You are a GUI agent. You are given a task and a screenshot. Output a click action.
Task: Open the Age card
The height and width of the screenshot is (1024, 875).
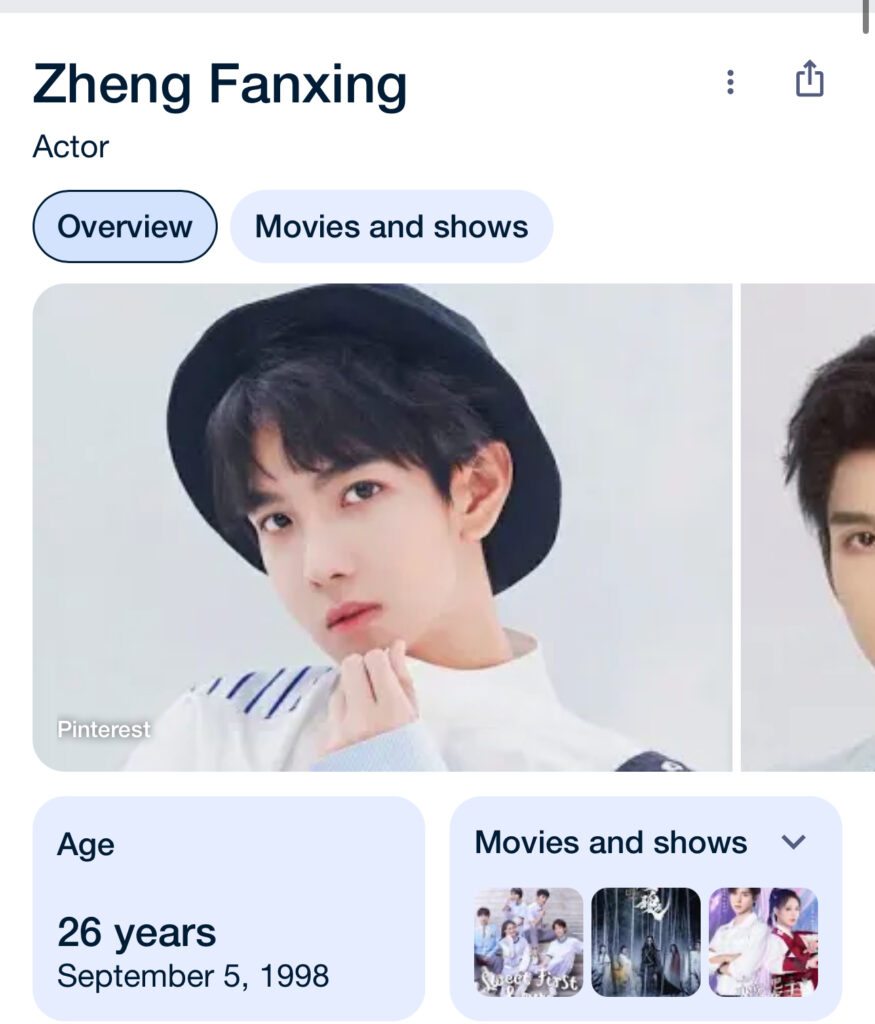[x=228, y=908]
